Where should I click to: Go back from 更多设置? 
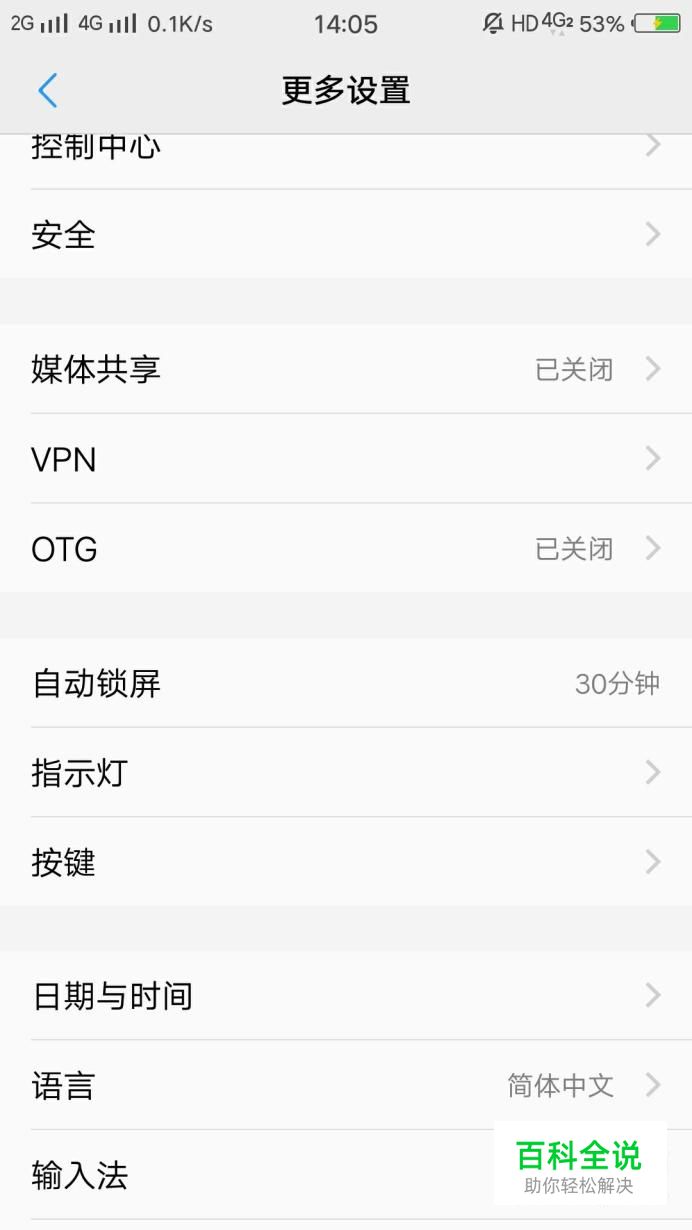(47, 91)
